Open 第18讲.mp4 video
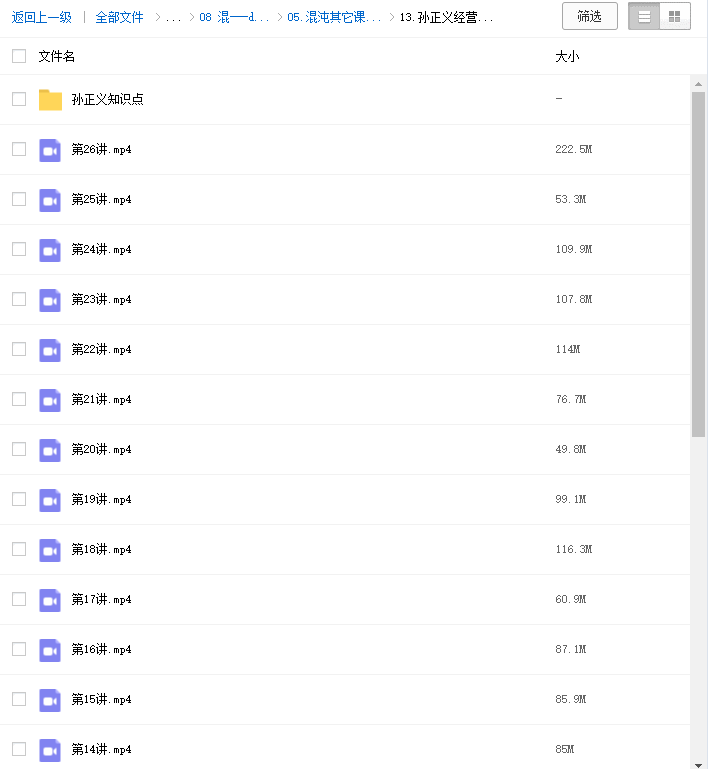 (101, 549)
